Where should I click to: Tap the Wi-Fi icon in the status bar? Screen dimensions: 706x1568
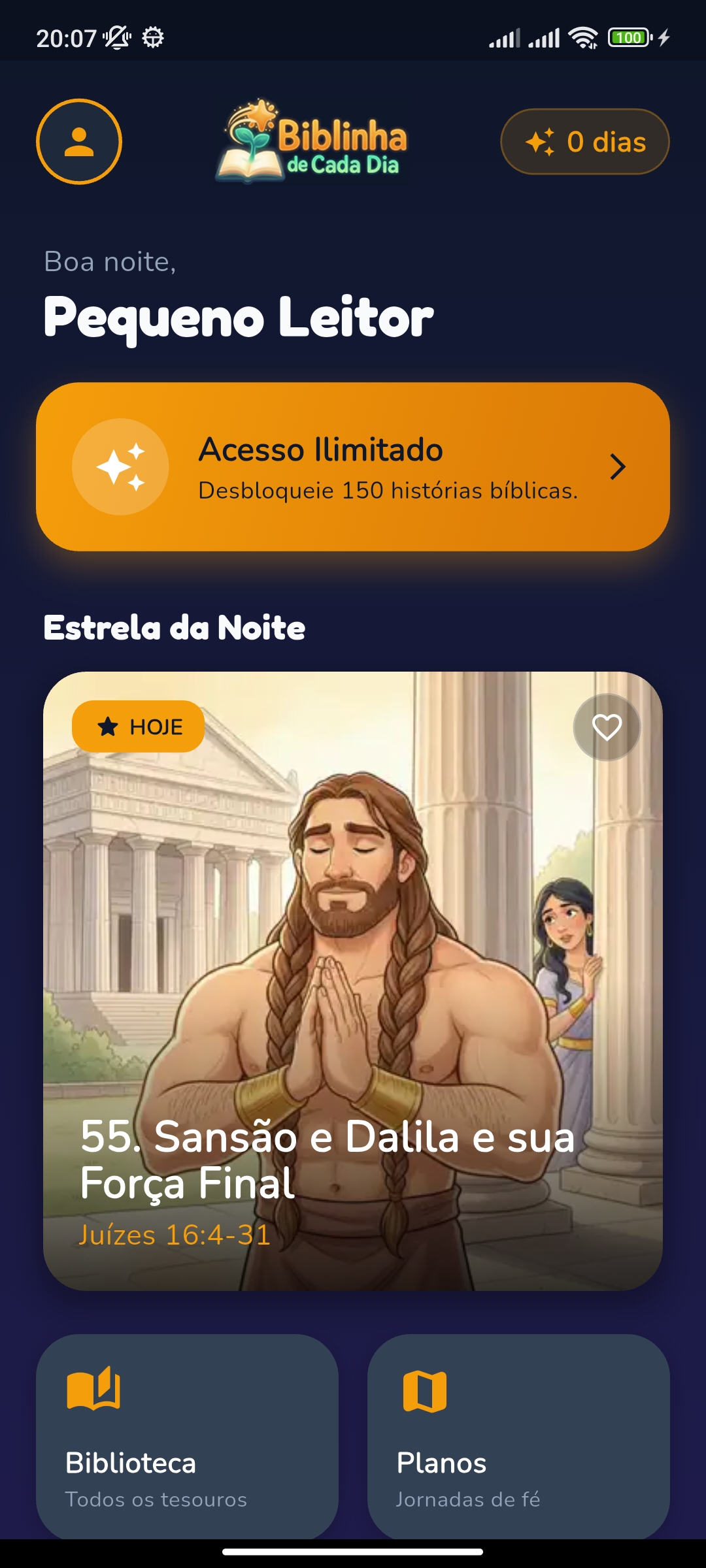click(x=582, y=37)
